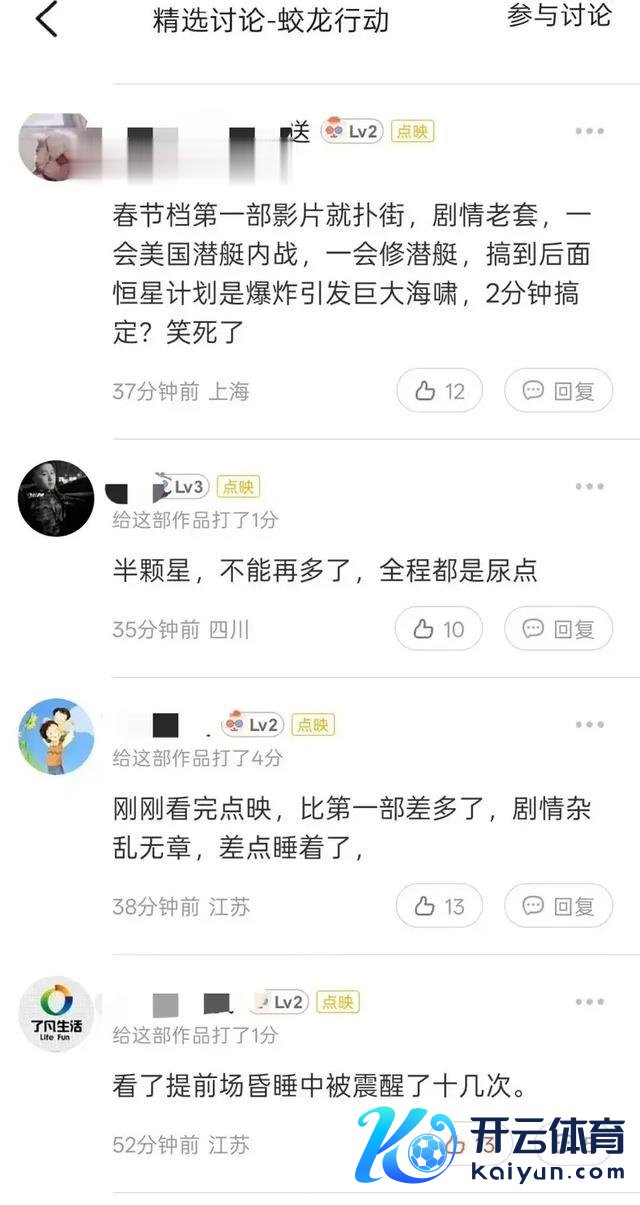
Task: Open overflow menu on the 半颗星 comment
Action: [x=589, y=487]
